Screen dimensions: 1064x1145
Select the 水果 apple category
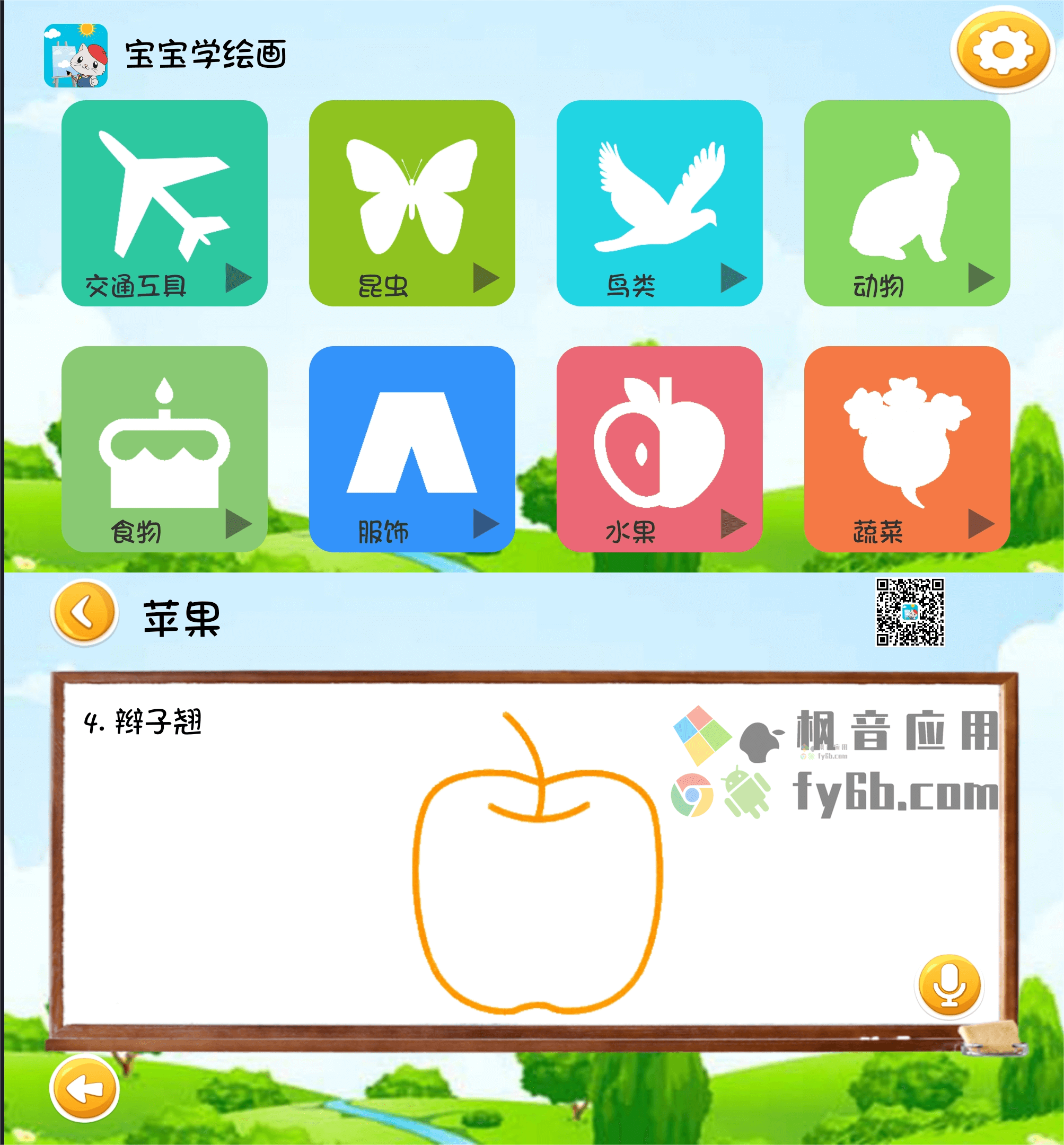pos(659,448)
